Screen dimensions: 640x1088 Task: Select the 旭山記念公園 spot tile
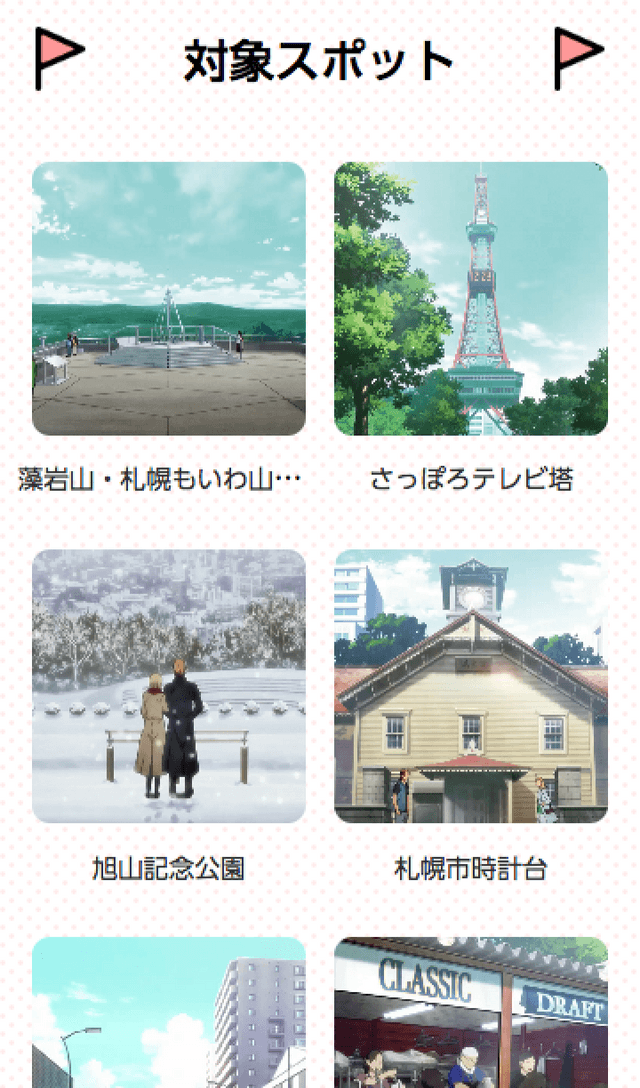169,686
